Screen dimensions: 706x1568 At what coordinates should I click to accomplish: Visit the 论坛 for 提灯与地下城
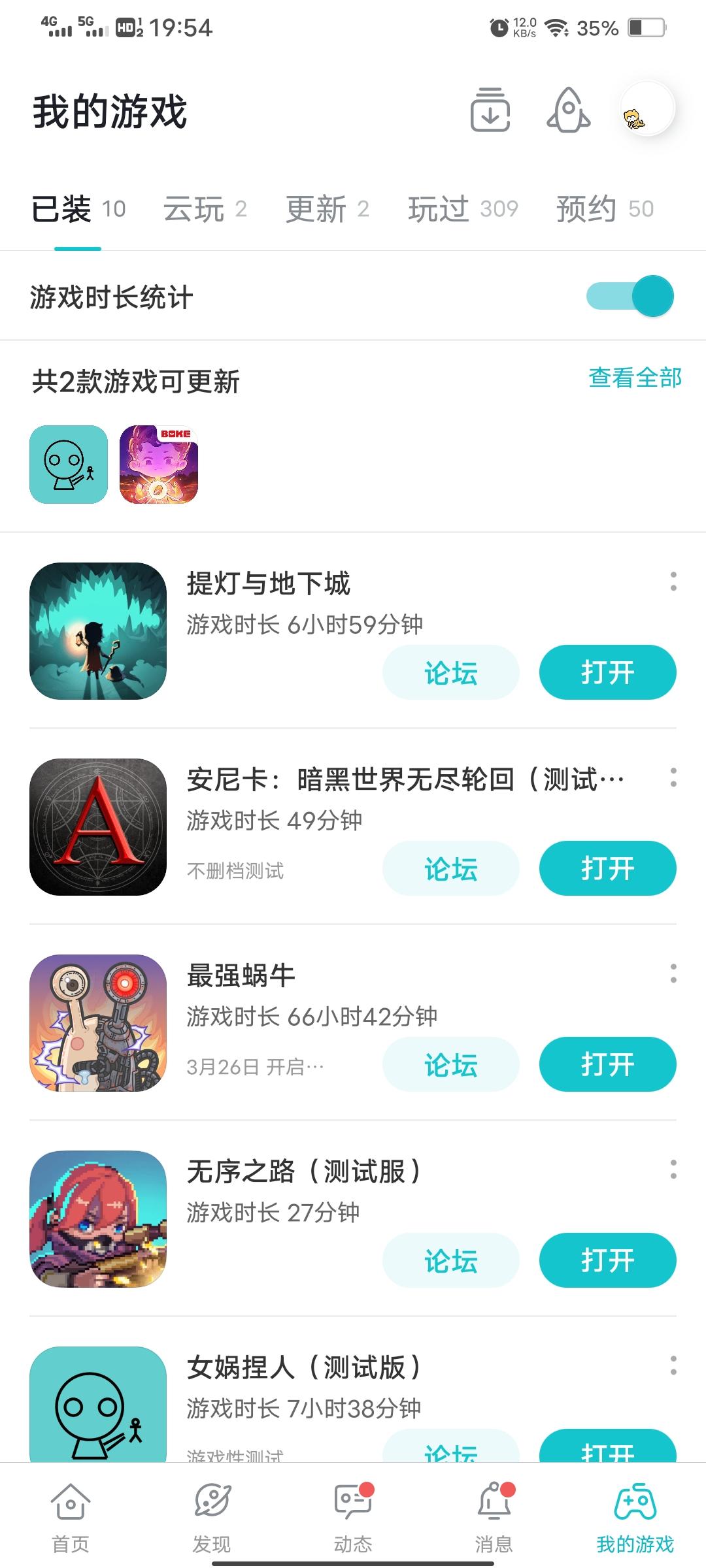[450, 672]
